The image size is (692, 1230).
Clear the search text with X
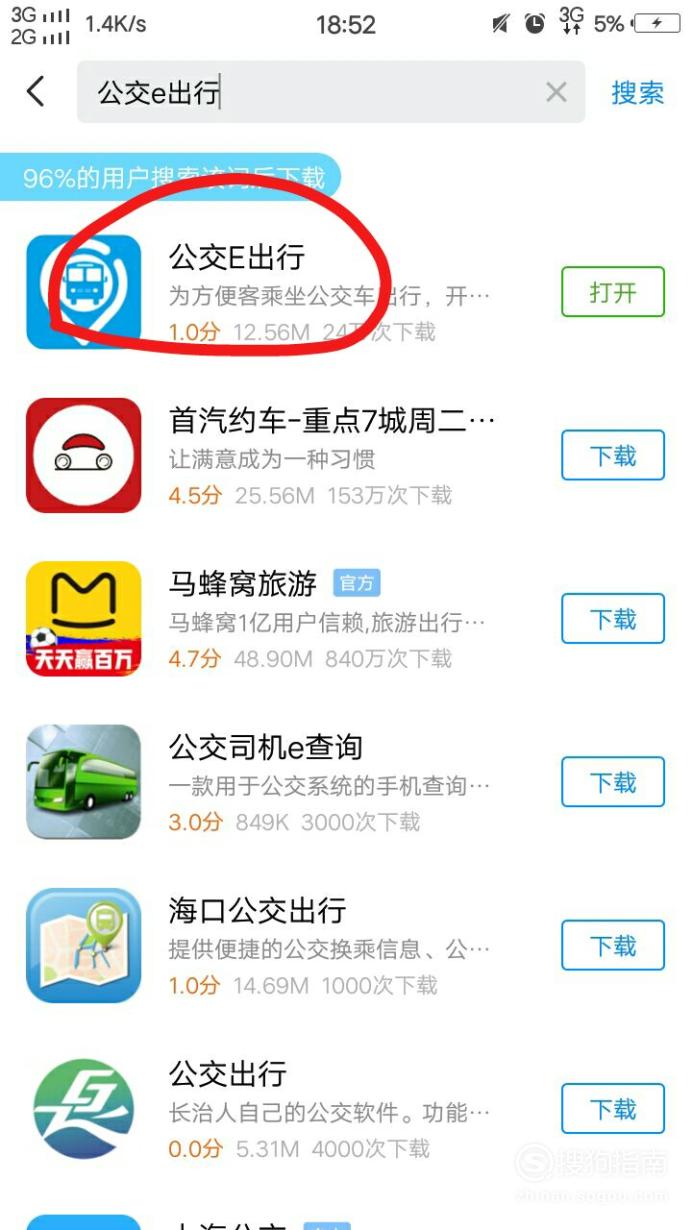(x=556, y=93)
